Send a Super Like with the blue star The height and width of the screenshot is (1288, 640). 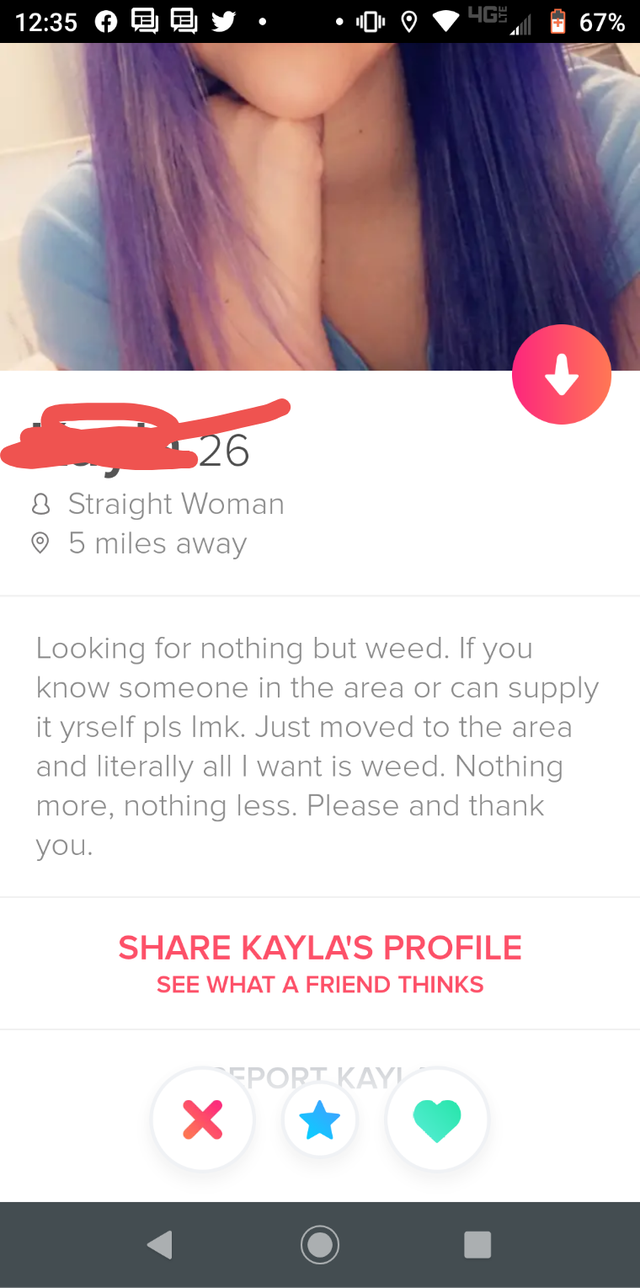320,1121
